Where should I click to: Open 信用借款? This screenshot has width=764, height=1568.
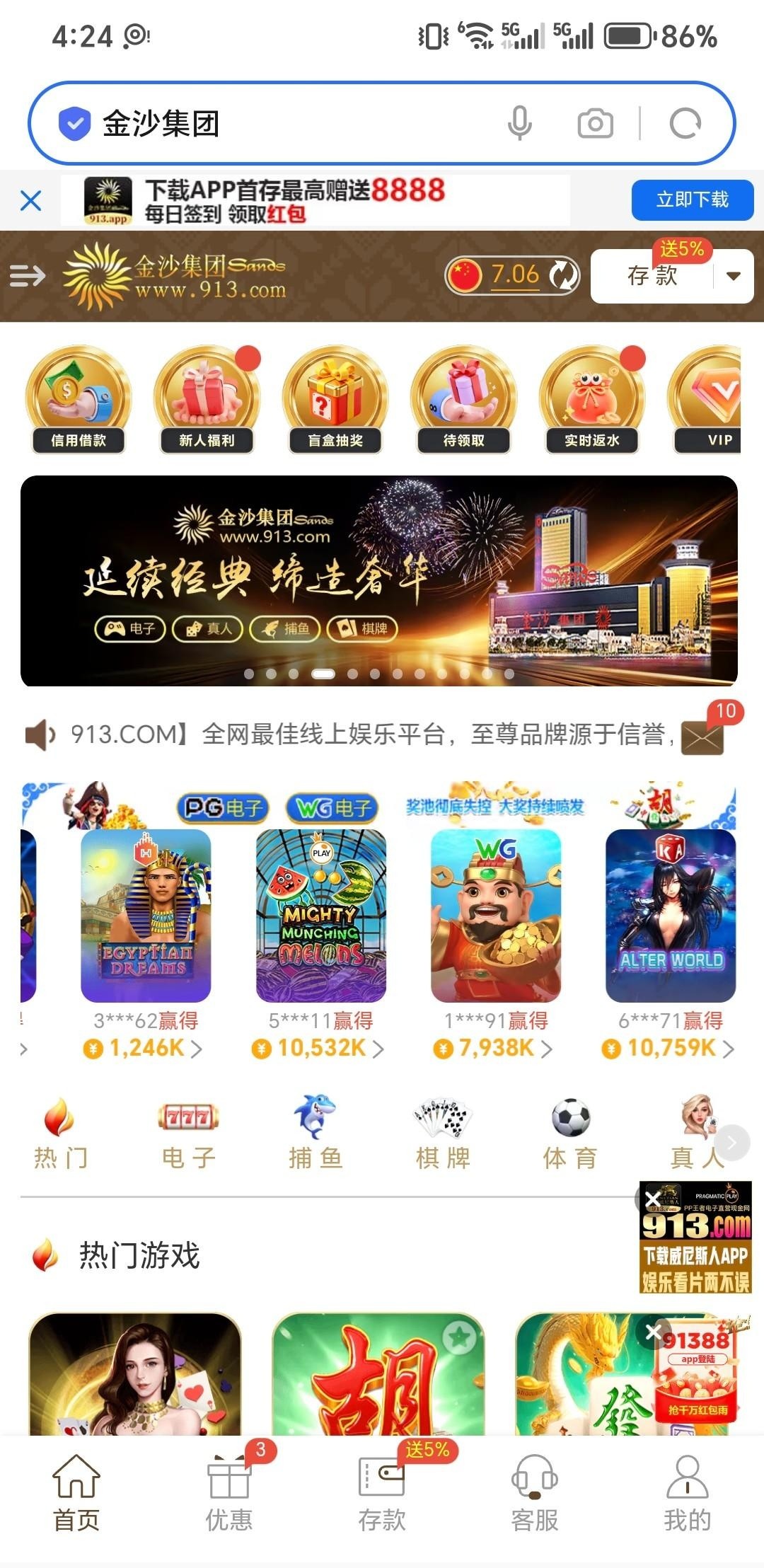tap(78, 400)
